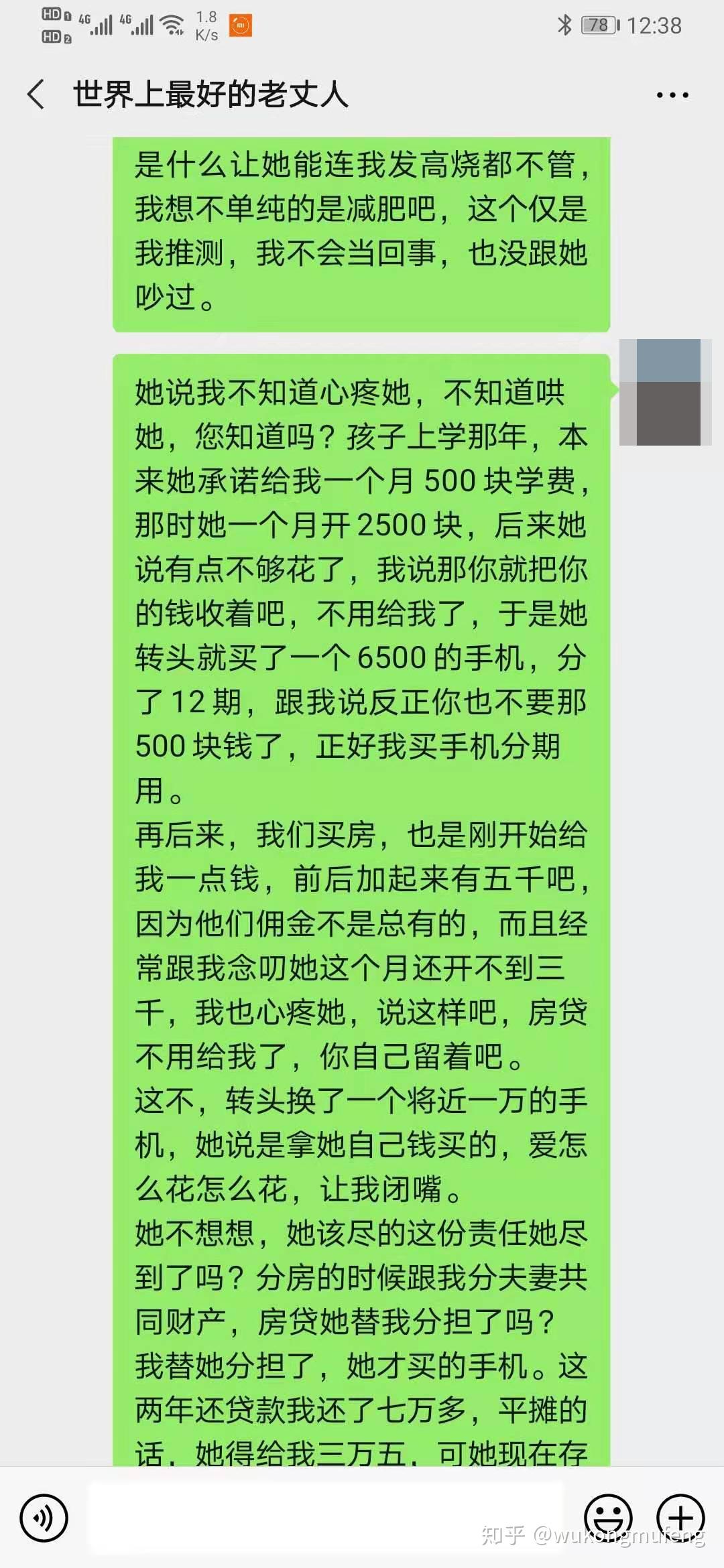View the sender's blurred profile avatar
Screen dimensions: 724x1568
pos(666,393)
